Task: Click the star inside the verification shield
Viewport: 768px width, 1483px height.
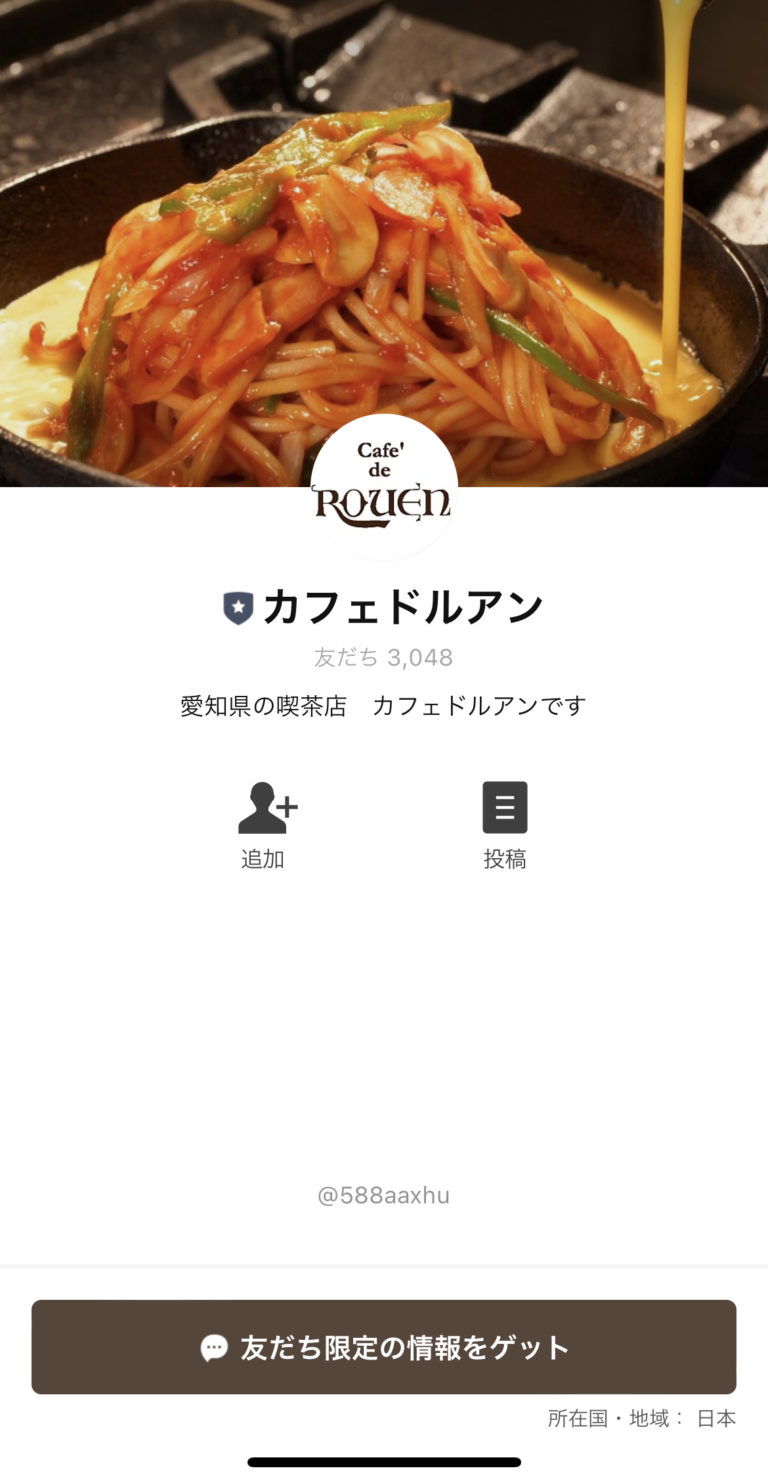Action: (x=236, y=608)
